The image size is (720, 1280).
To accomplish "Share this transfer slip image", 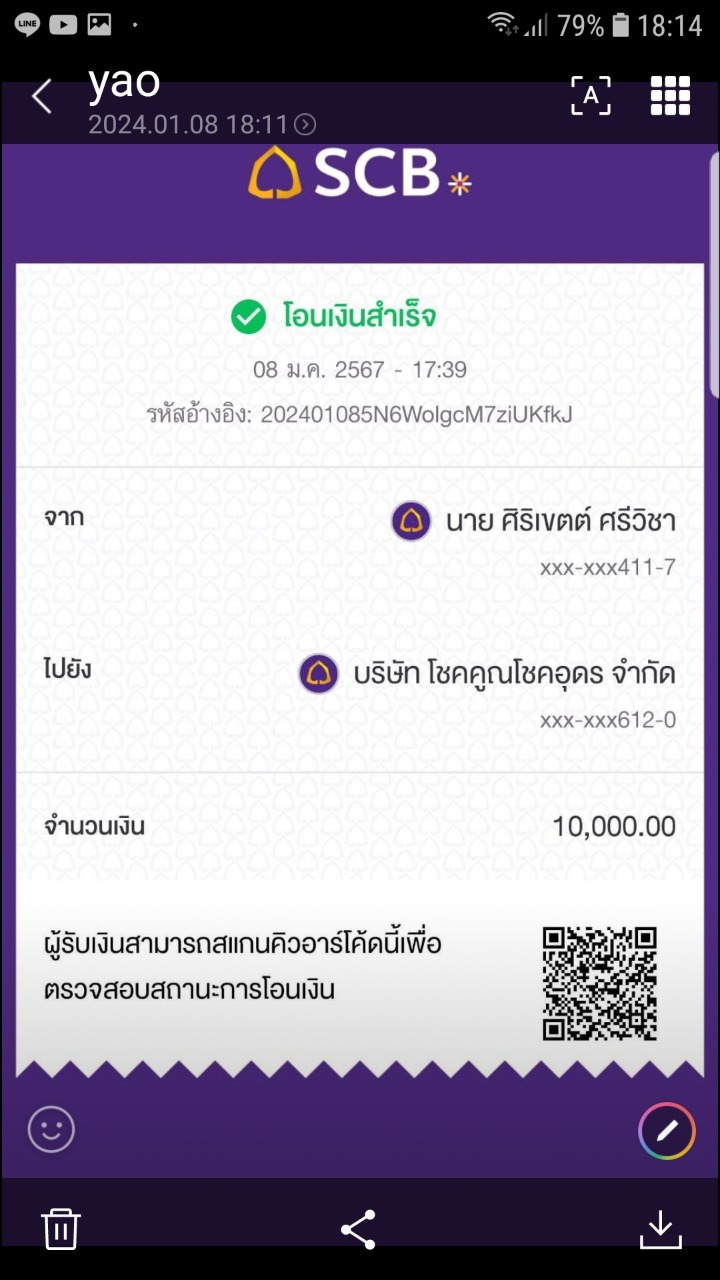I will click(358, 1229).
